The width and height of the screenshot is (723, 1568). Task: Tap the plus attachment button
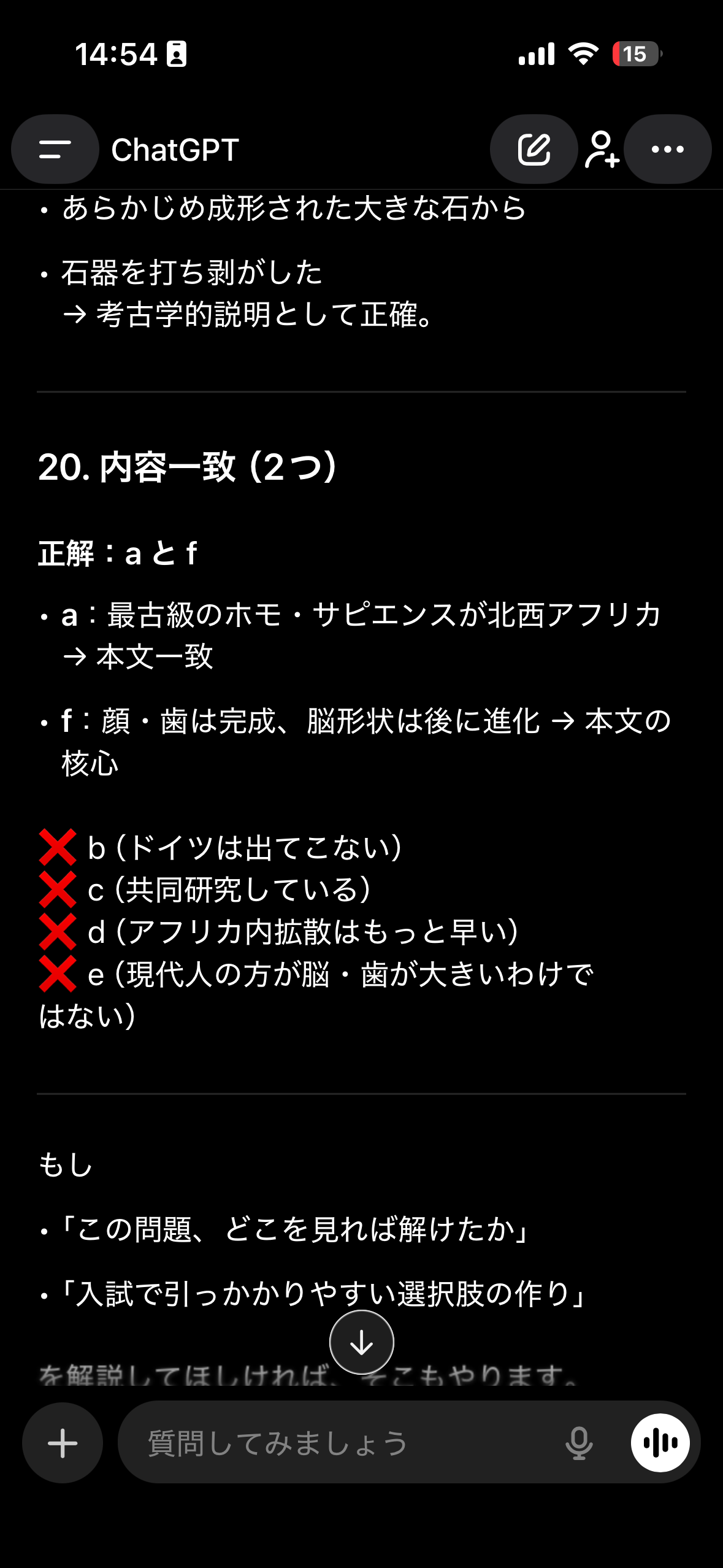pyautogui.click(x=63, y=1443)
